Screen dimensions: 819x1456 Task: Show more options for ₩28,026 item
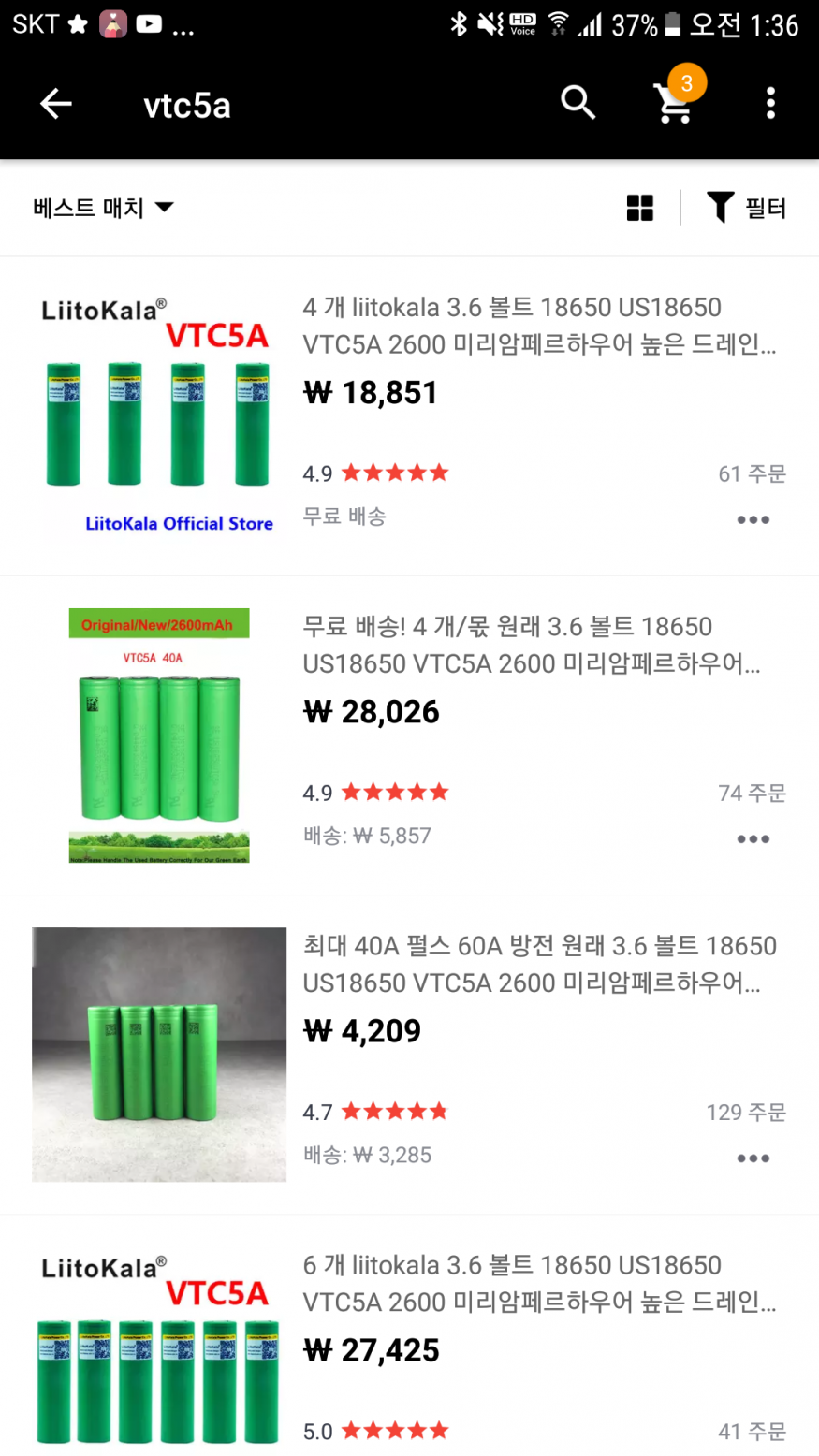pos(753,839)
